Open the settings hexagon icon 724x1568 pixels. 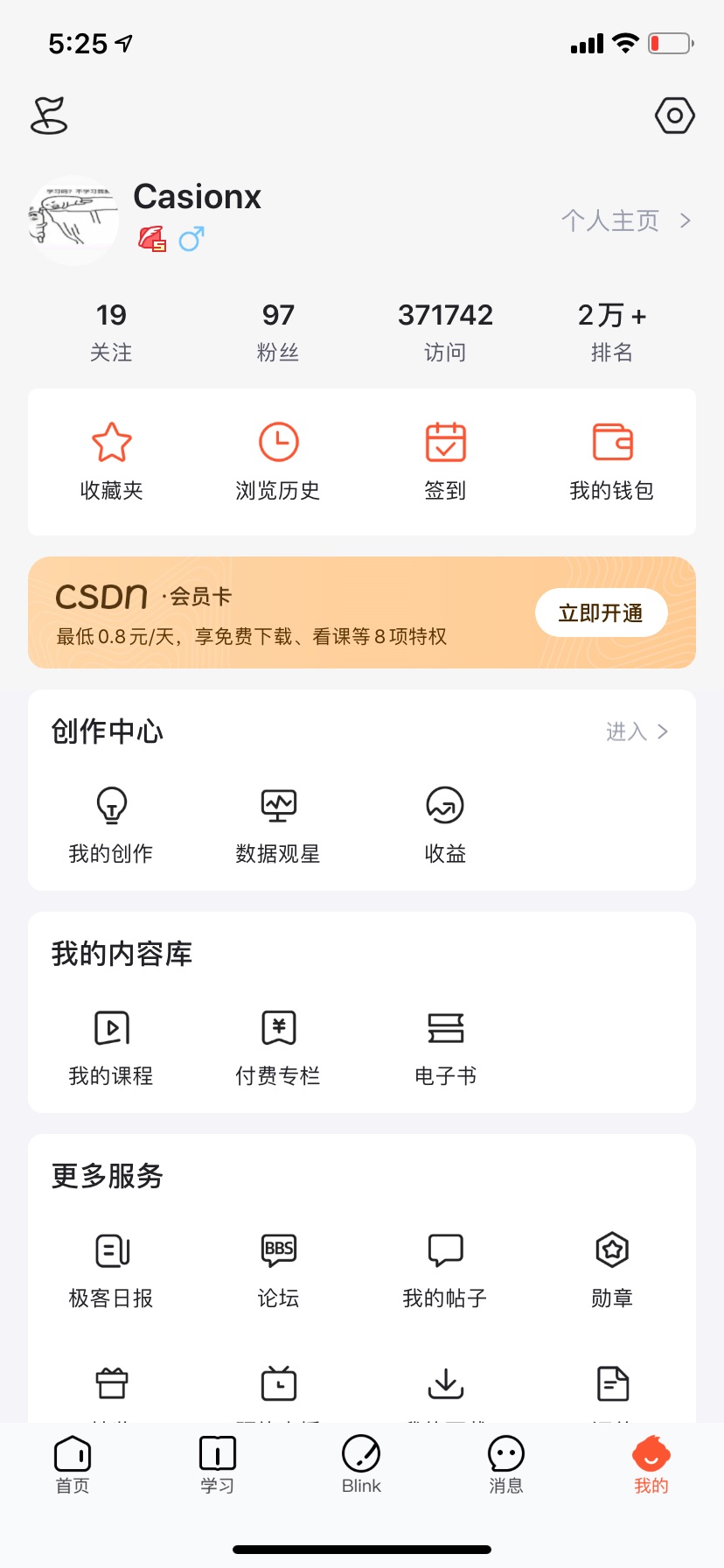[x=674, y=115]
